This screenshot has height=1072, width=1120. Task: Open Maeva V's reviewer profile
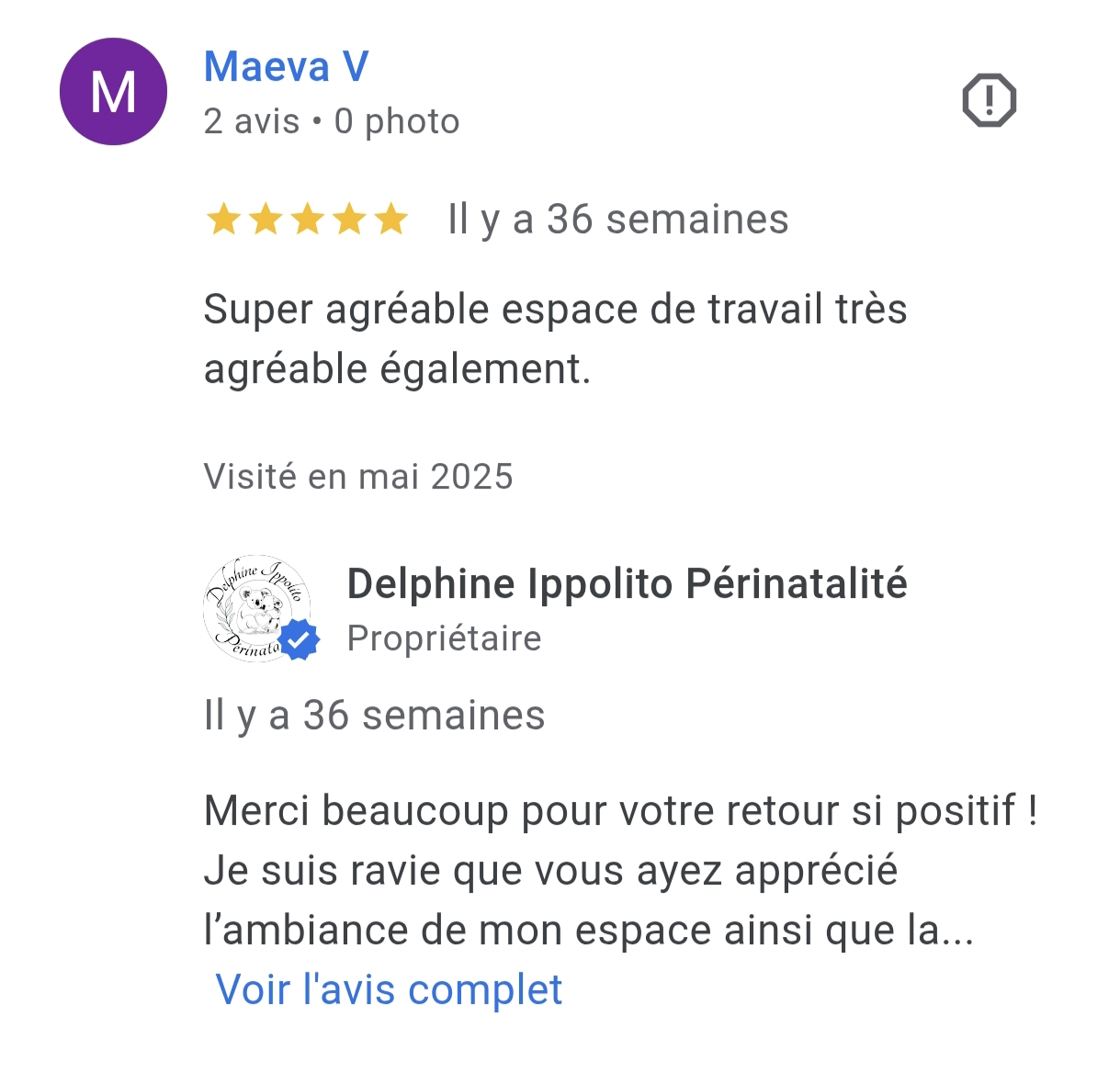(286, 68)
